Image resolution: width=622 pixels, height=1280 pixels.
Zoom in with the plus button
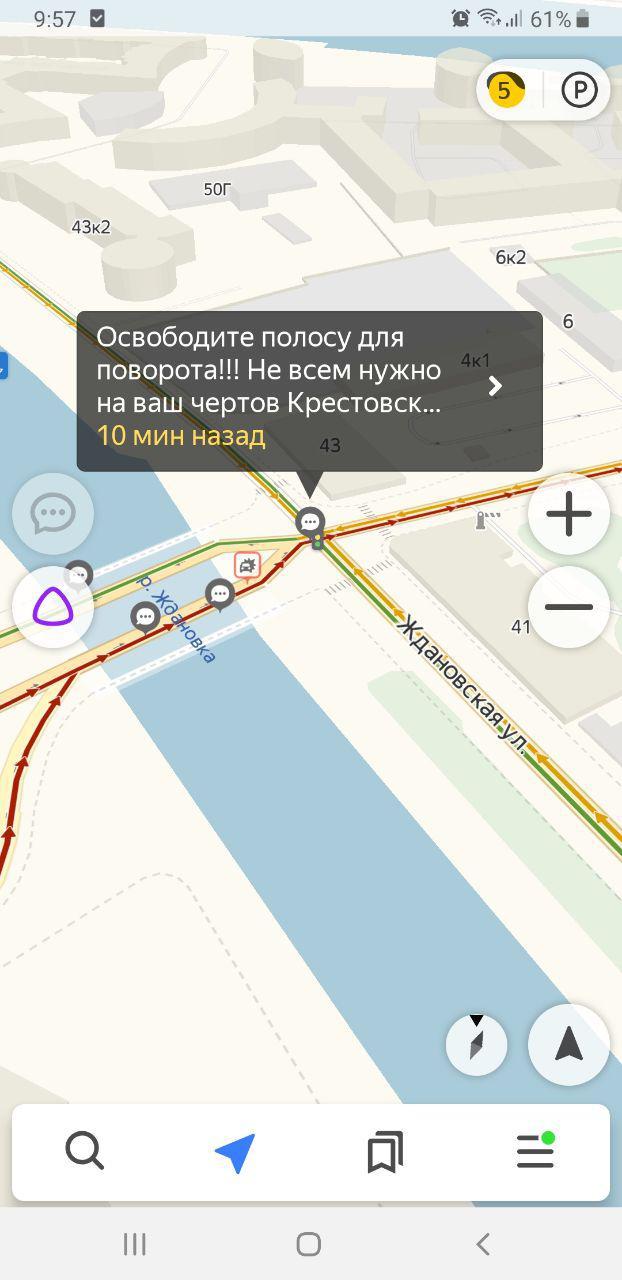(x=569, y=514)
